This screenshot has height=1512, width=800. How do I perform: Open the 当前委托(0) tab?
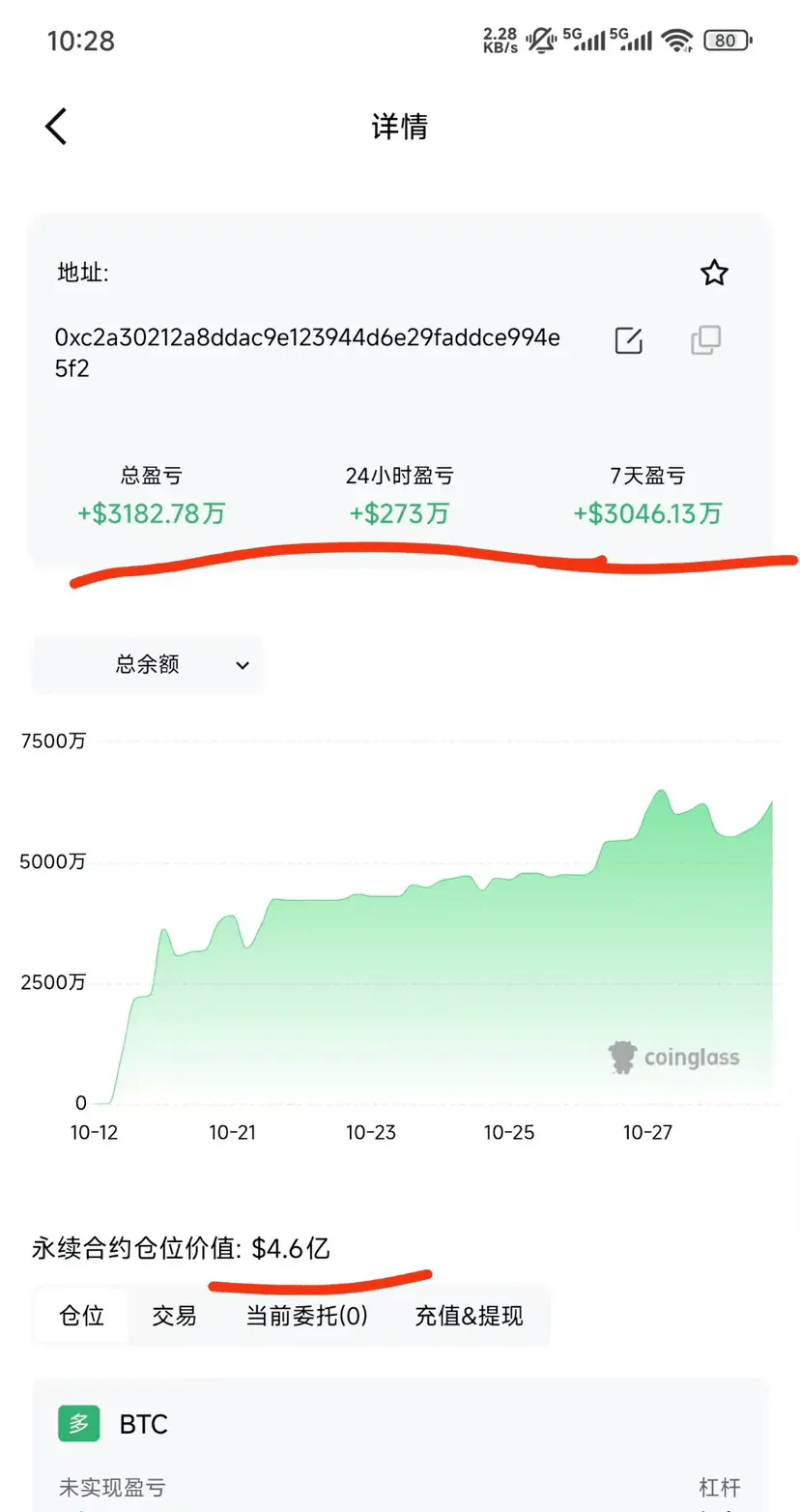pos(306,1316)
